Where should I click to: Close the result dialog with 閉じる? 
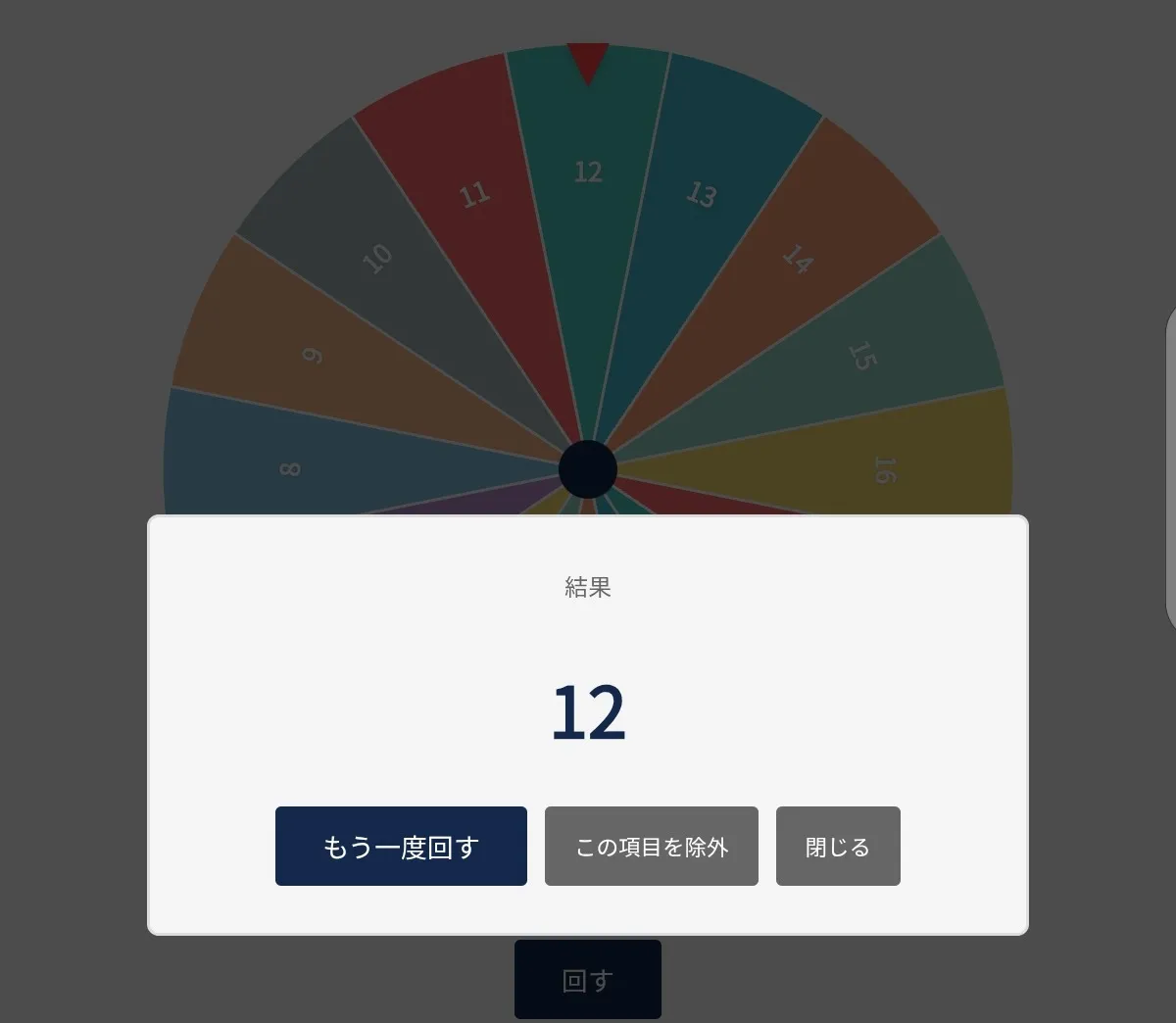(x=838, y=846)
